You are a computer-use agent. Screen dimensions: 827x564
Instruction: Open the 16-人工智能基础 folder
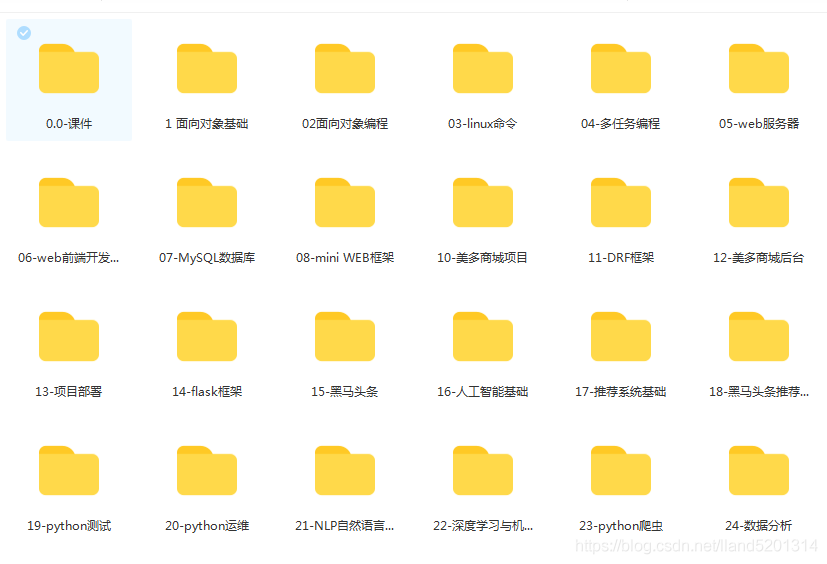click(x=483, y=338)
